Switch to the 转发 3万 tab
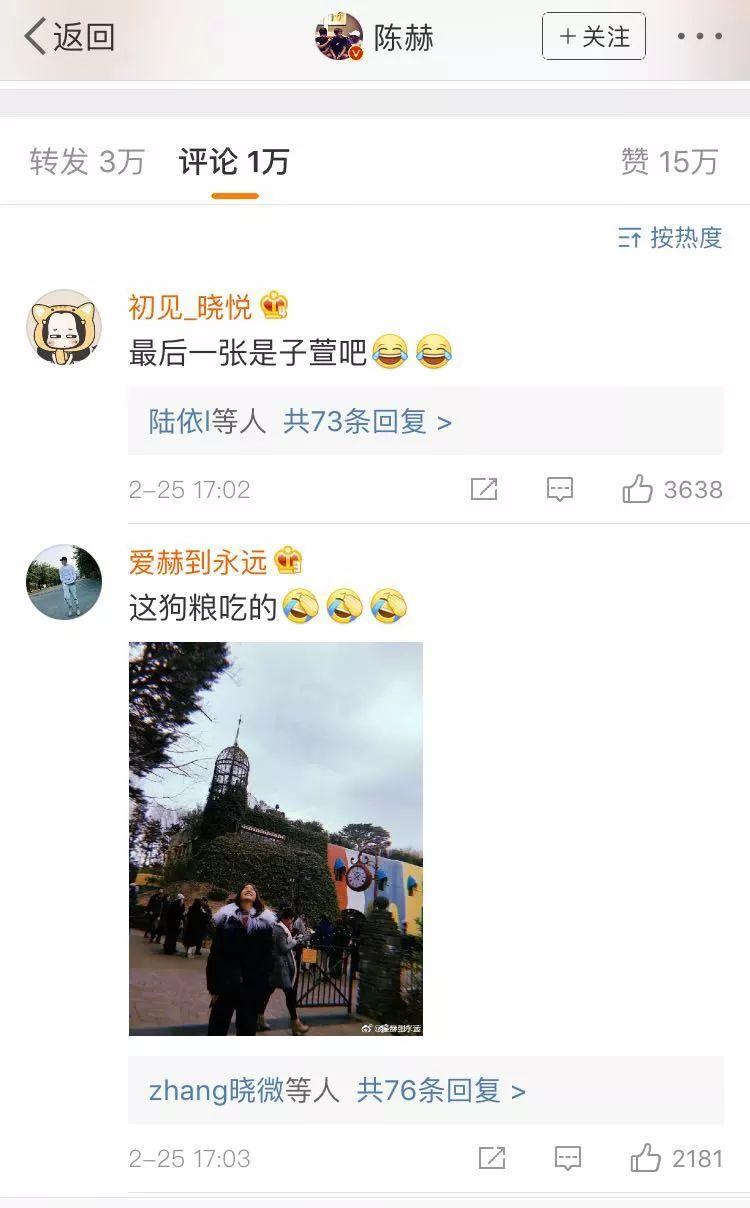Image resolution: width=750 pixels, height=1208 pixels. [x=87, y=162]
